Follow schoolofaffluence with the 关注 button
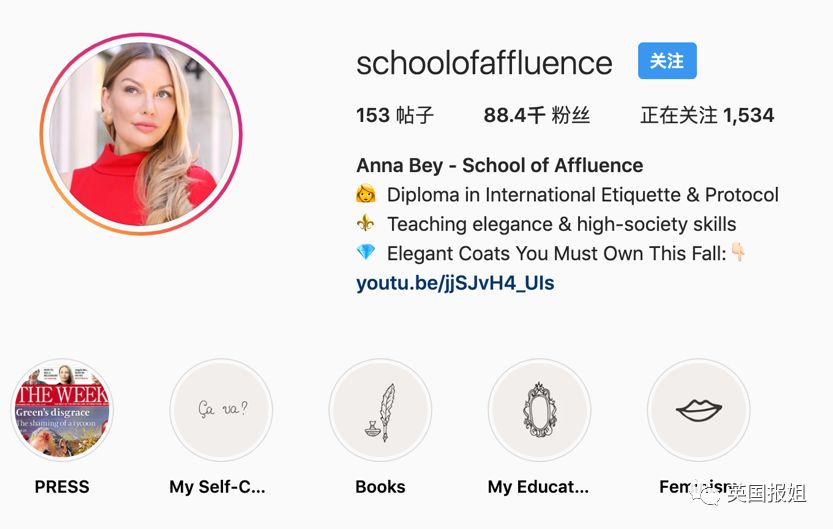The width and height of the screenshot is (833, 529). (x=667, y=61)
